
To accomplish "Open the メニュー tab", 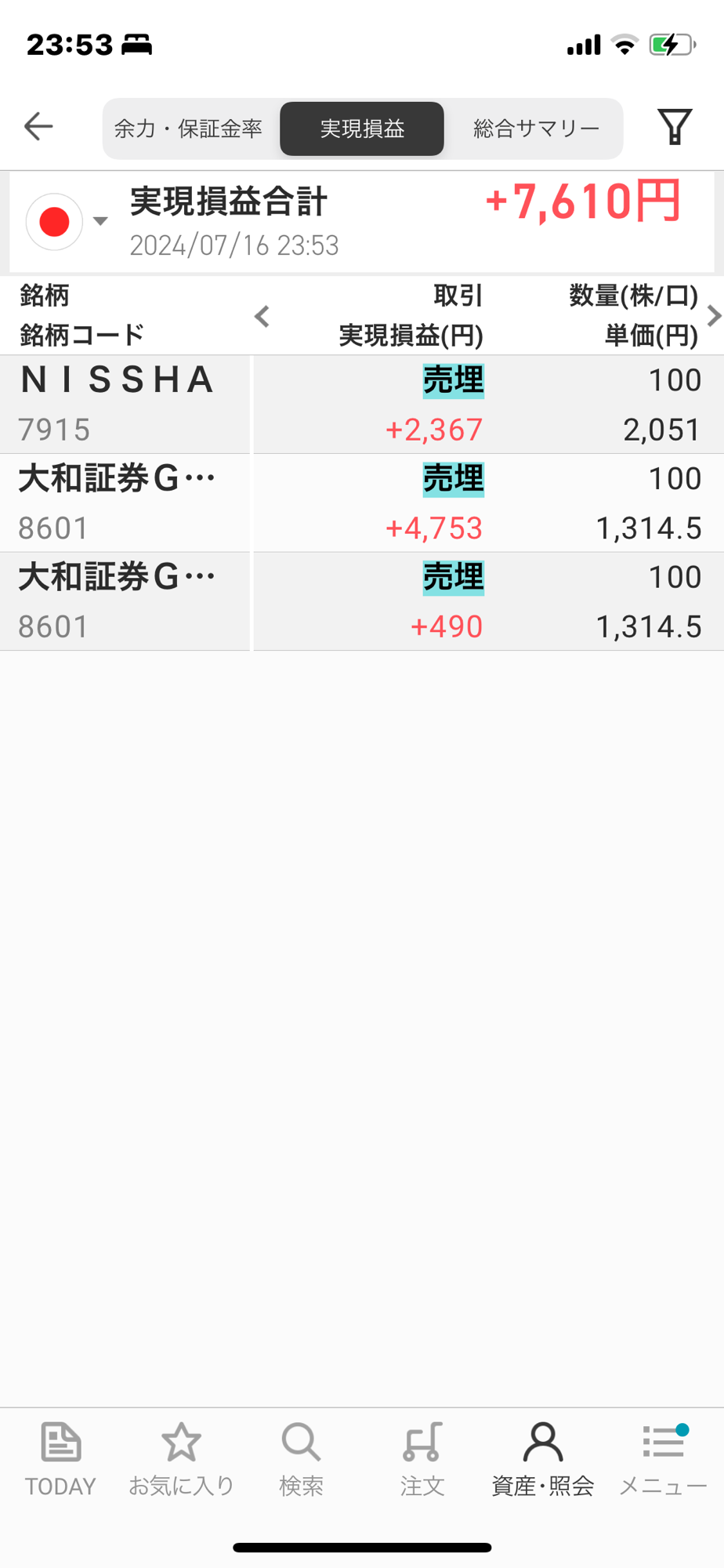I will click(663, 1460).
